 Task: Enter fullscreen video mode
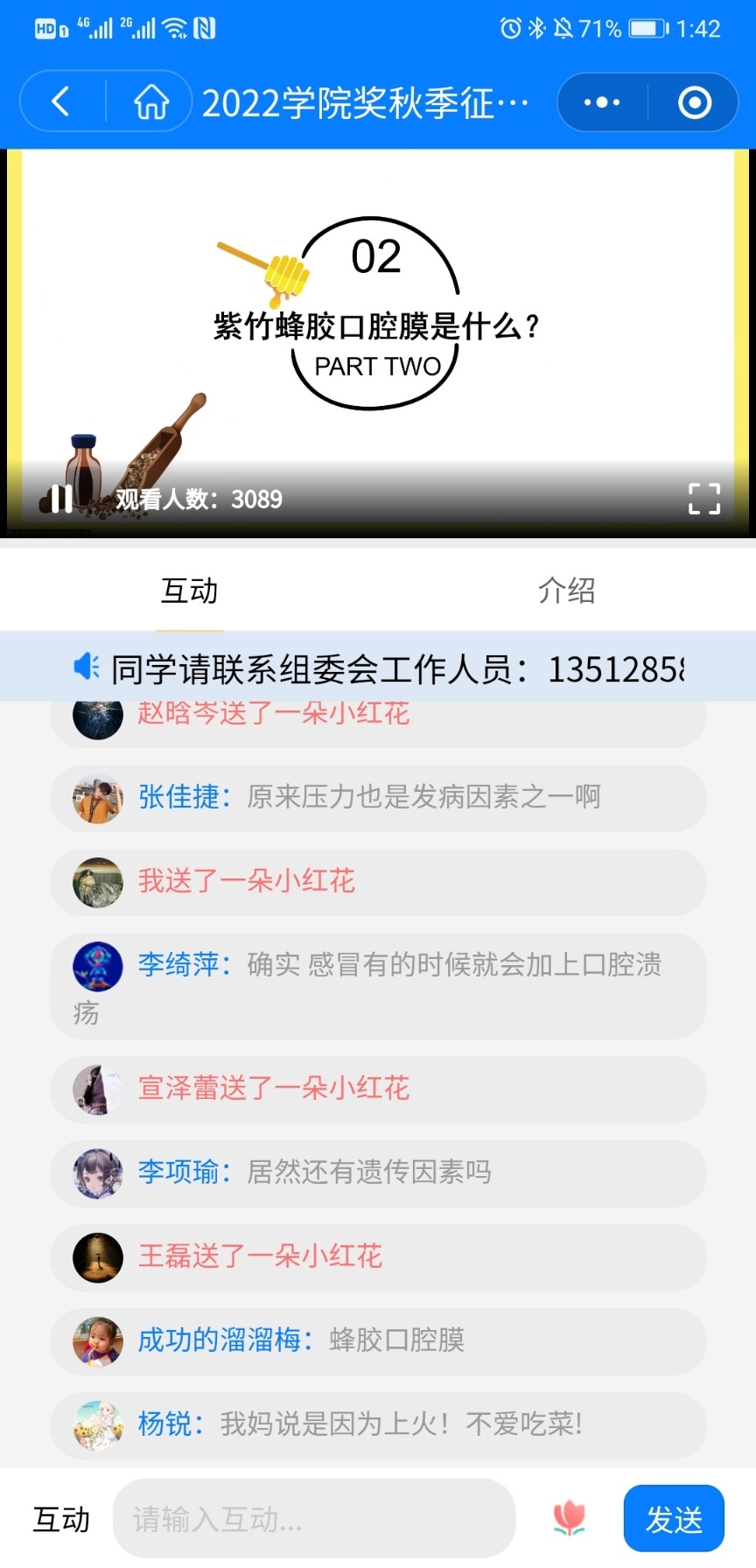(703, 499)
